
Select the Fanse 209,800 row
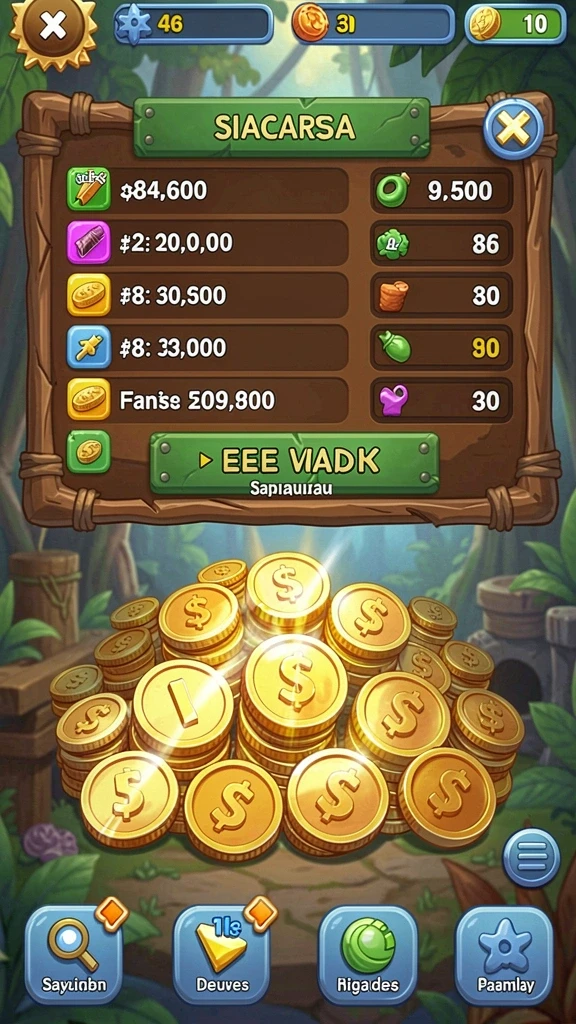[207, 400]
